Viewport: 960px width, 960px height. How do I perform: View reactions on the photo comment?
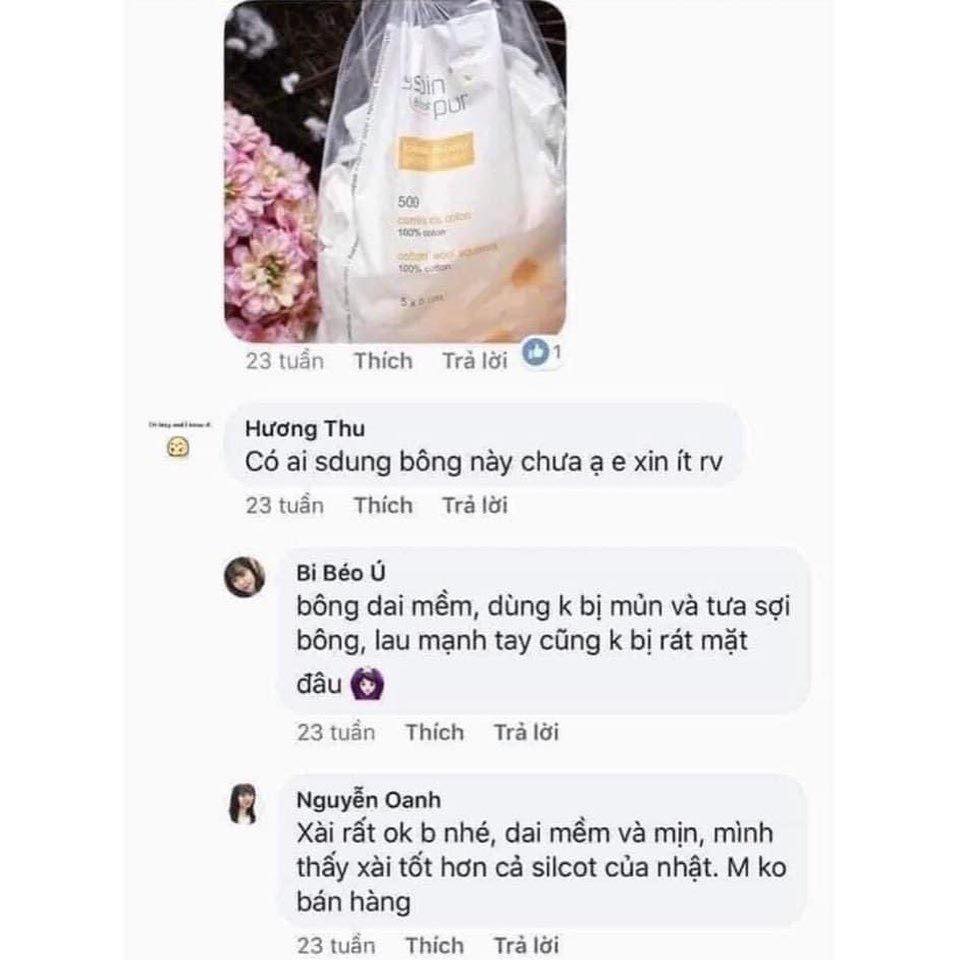coord(542,353)
